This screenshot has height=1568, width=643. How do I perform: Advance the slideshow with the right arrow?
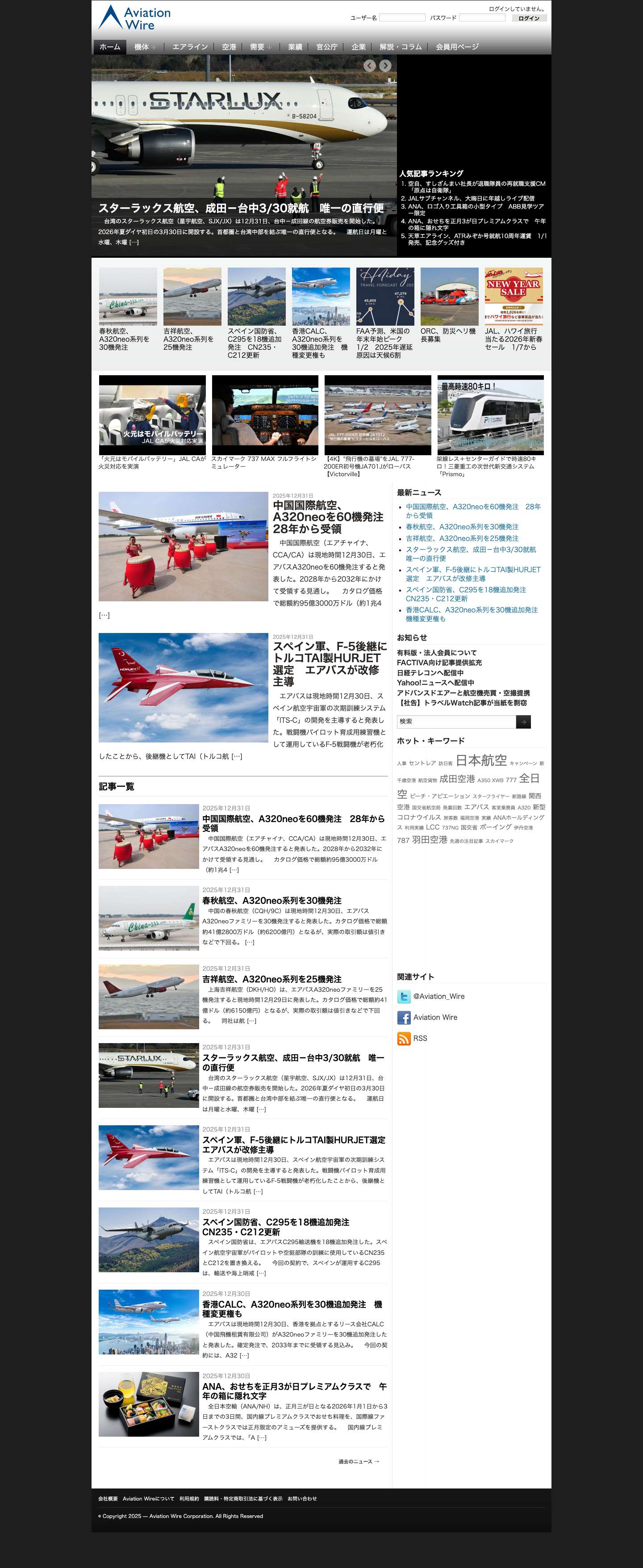pyautogui.click(x=385, y=65)
